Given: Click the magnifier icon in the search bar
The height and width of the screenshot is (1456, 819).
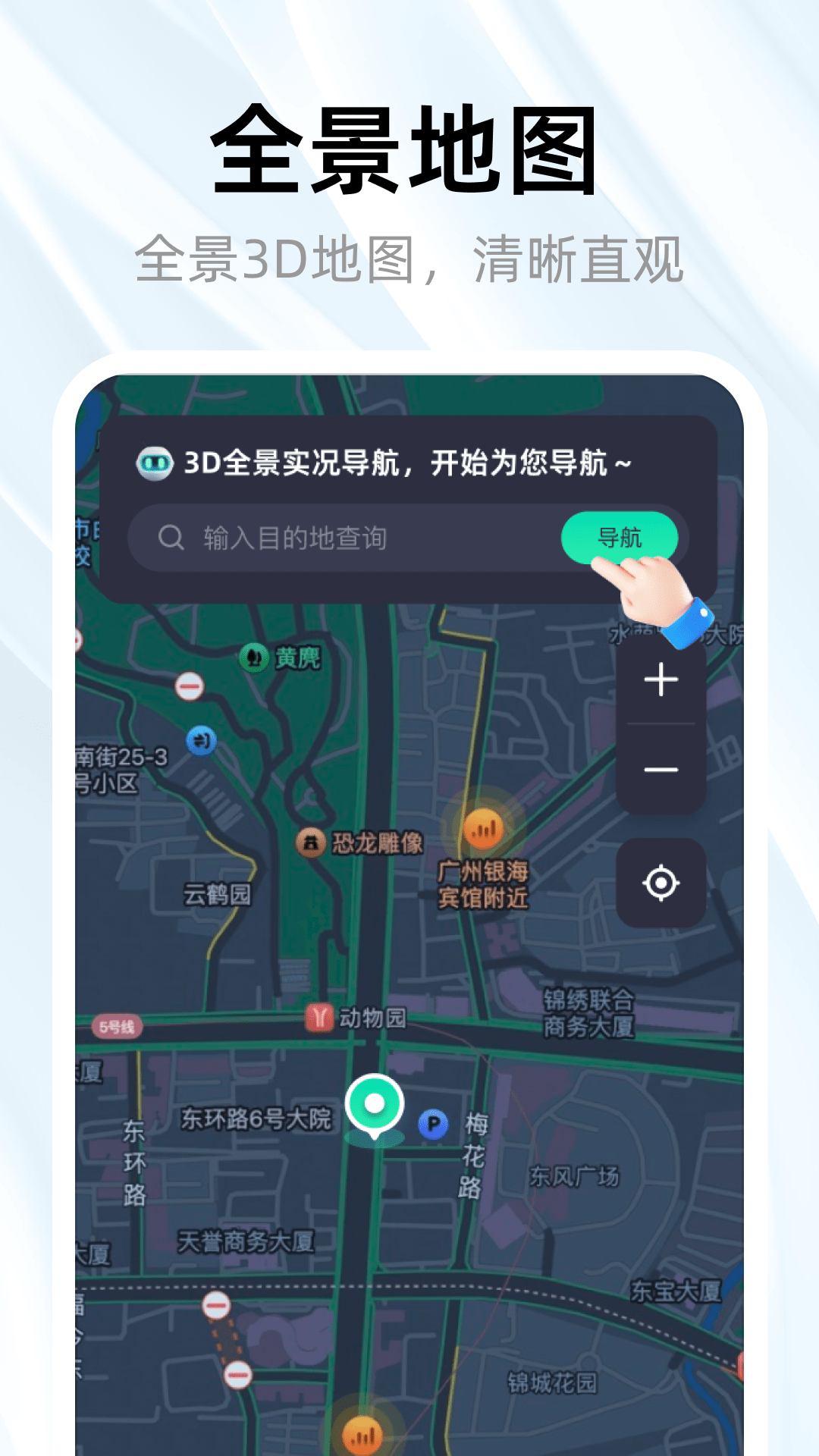Looking at the screenshot, I should (171, 538).
